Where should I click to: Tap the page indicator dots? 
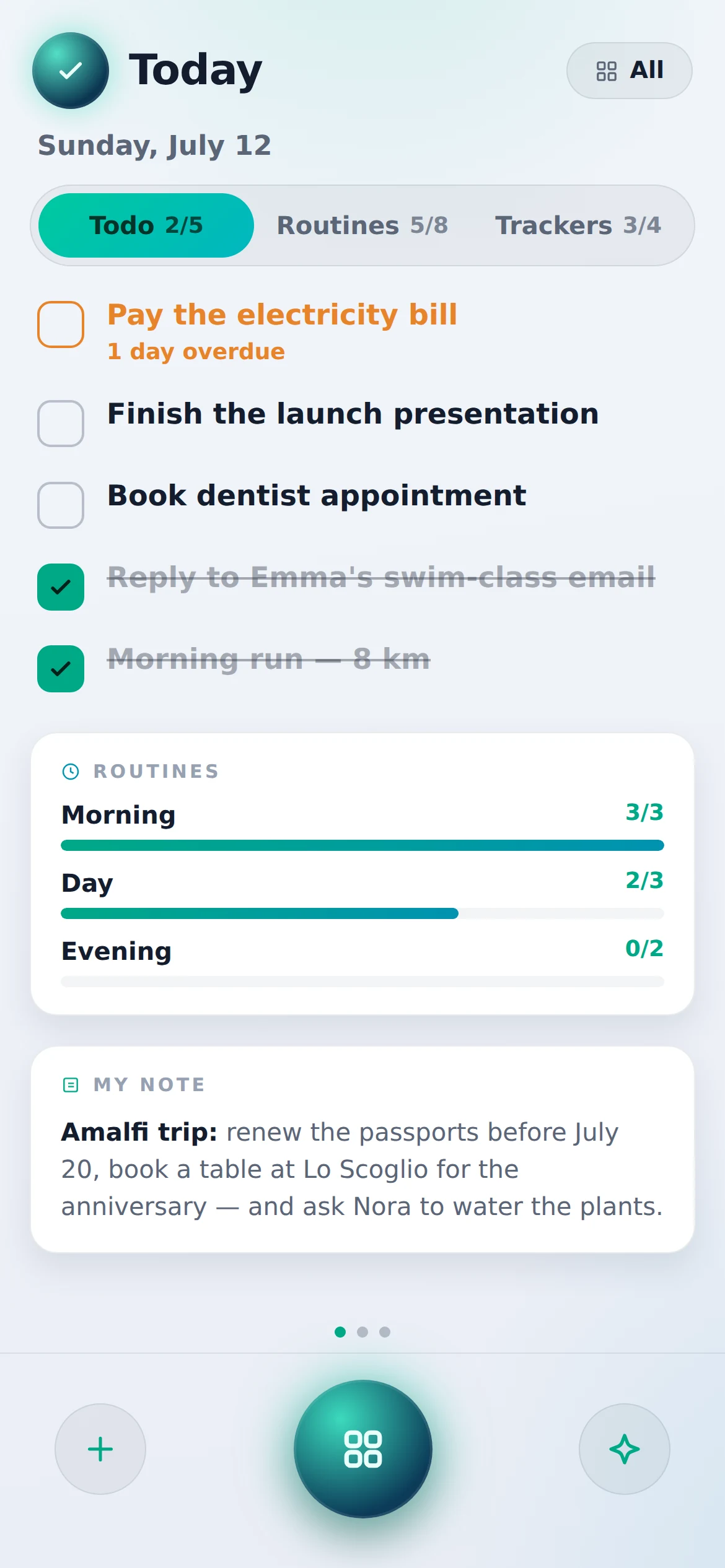click(x=362, y=1332)
